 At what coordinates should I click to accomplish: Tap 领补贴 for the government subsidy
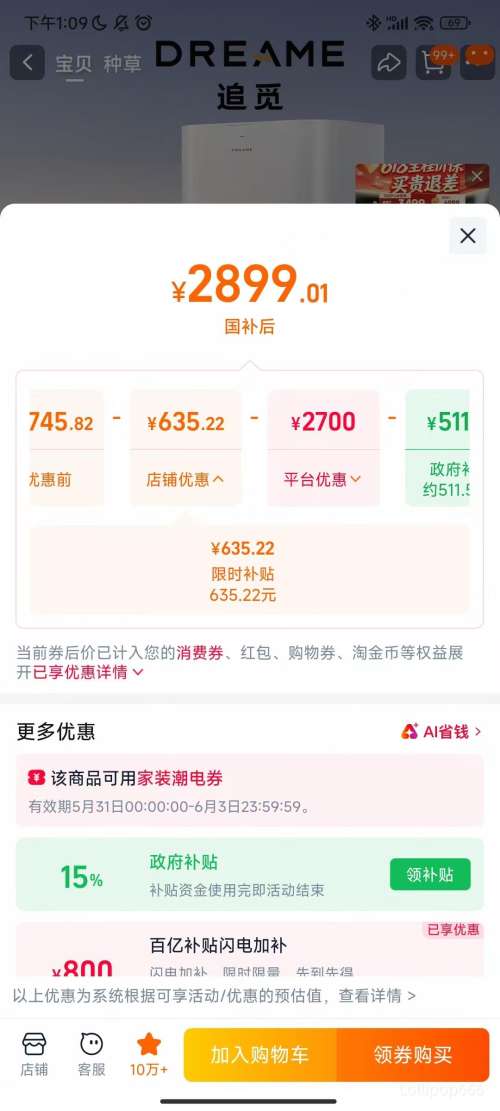[x=430, y=874]
